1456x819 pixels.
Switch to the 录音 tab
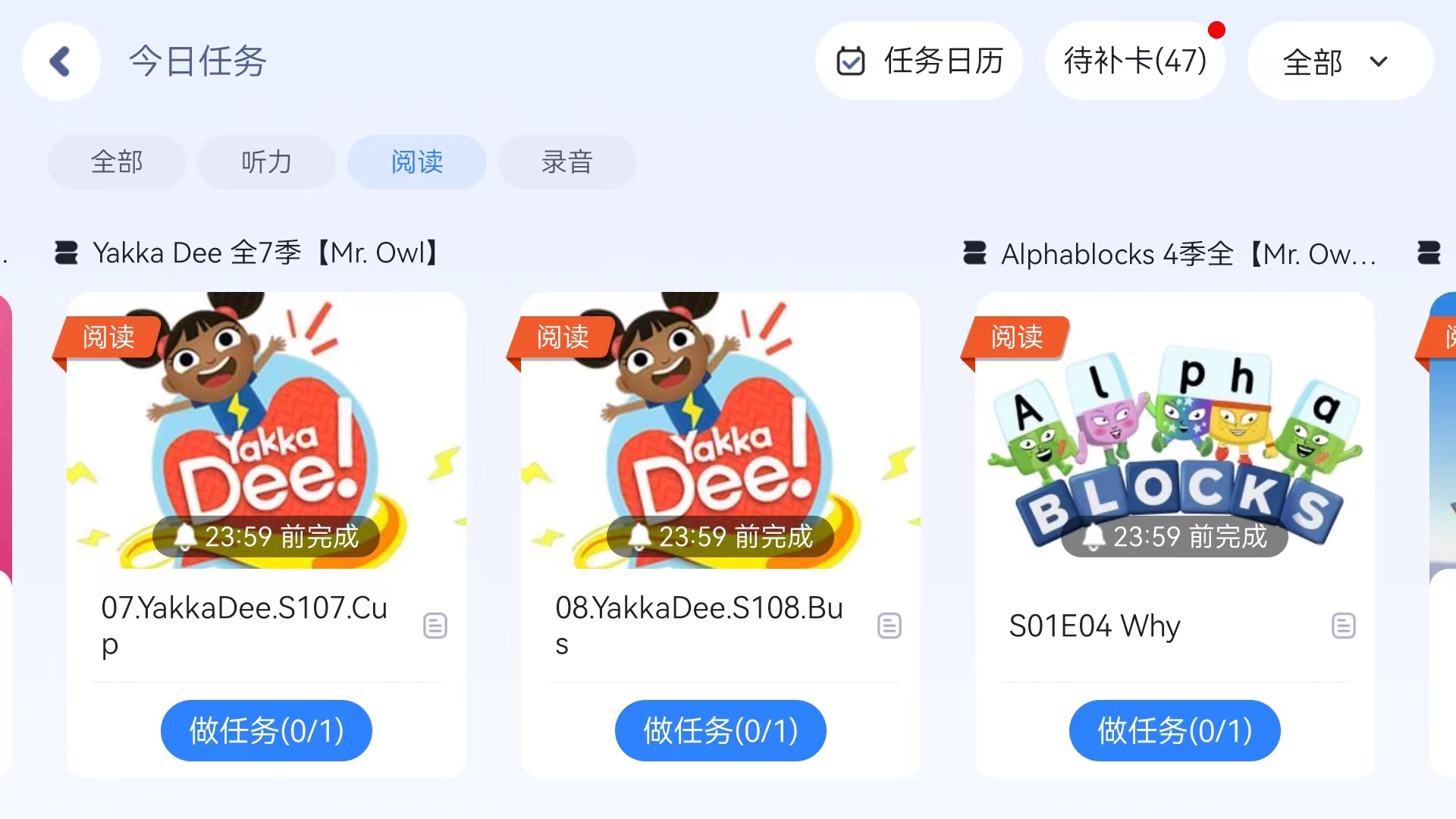pyautogui.click(x=566, y=162)
